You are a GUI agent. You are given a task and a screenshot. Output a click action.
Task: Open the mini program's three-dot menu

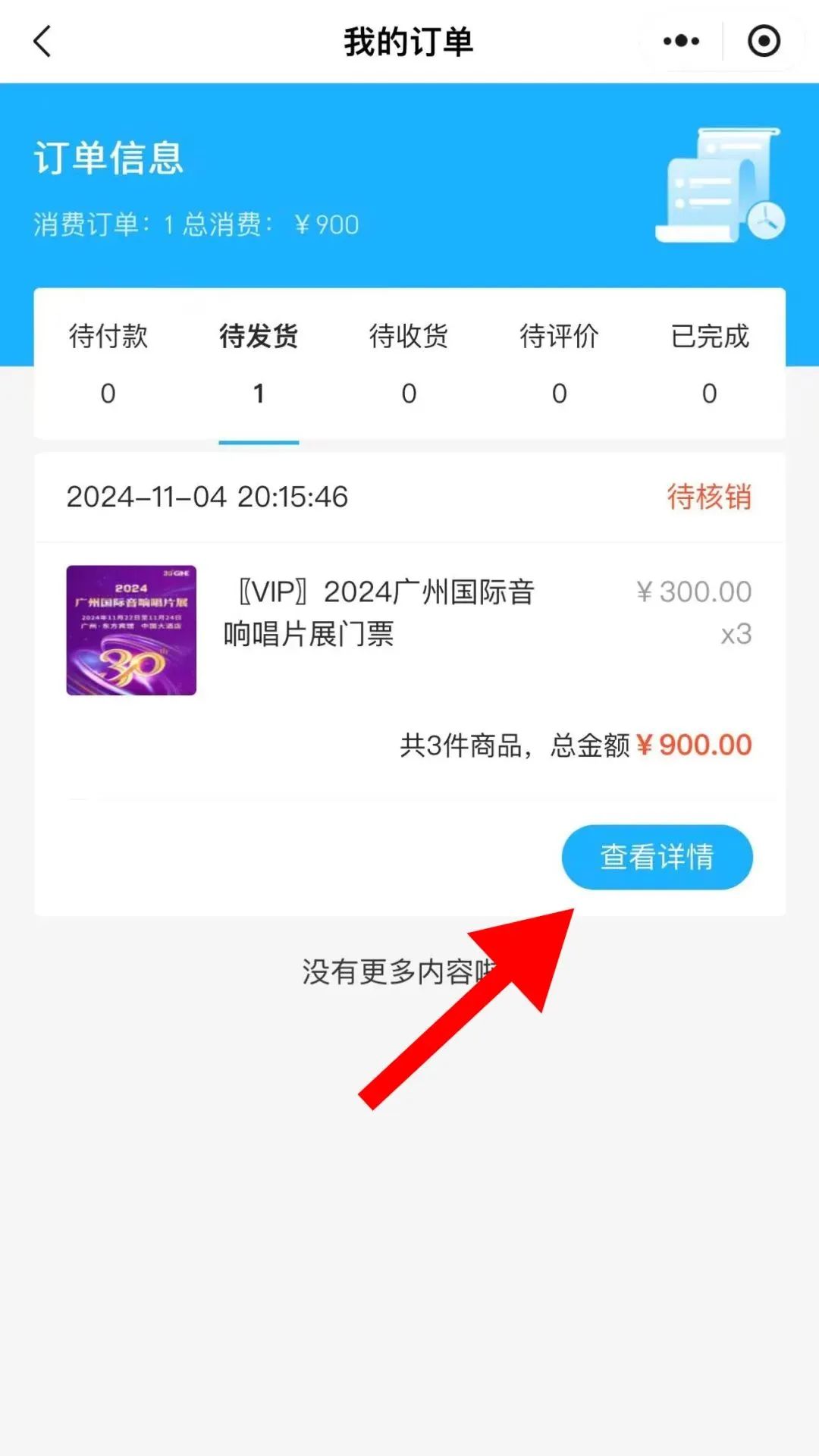(680, 42)
